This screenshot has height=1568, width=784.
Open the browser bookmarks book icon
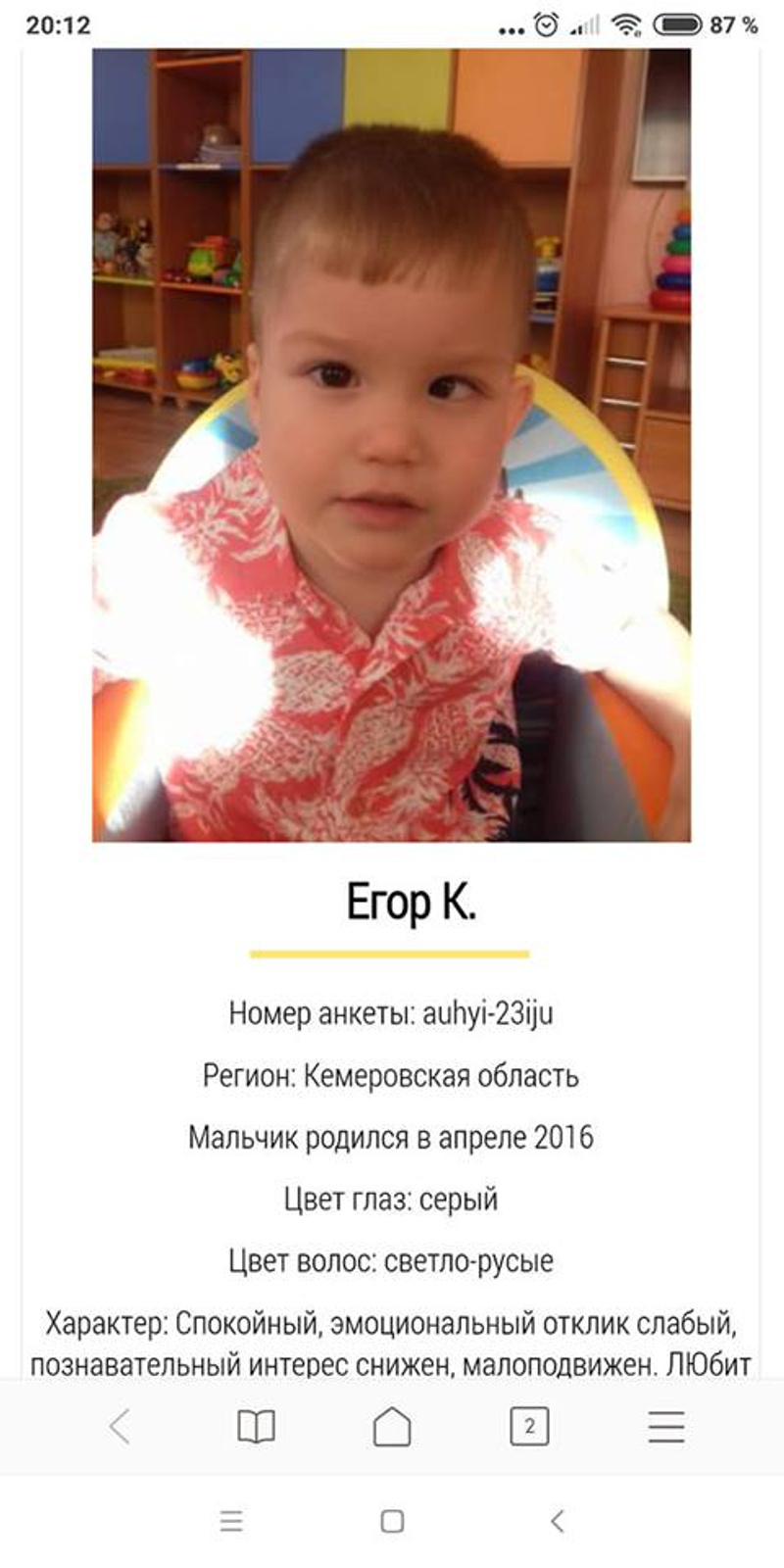pos(256,1427)
